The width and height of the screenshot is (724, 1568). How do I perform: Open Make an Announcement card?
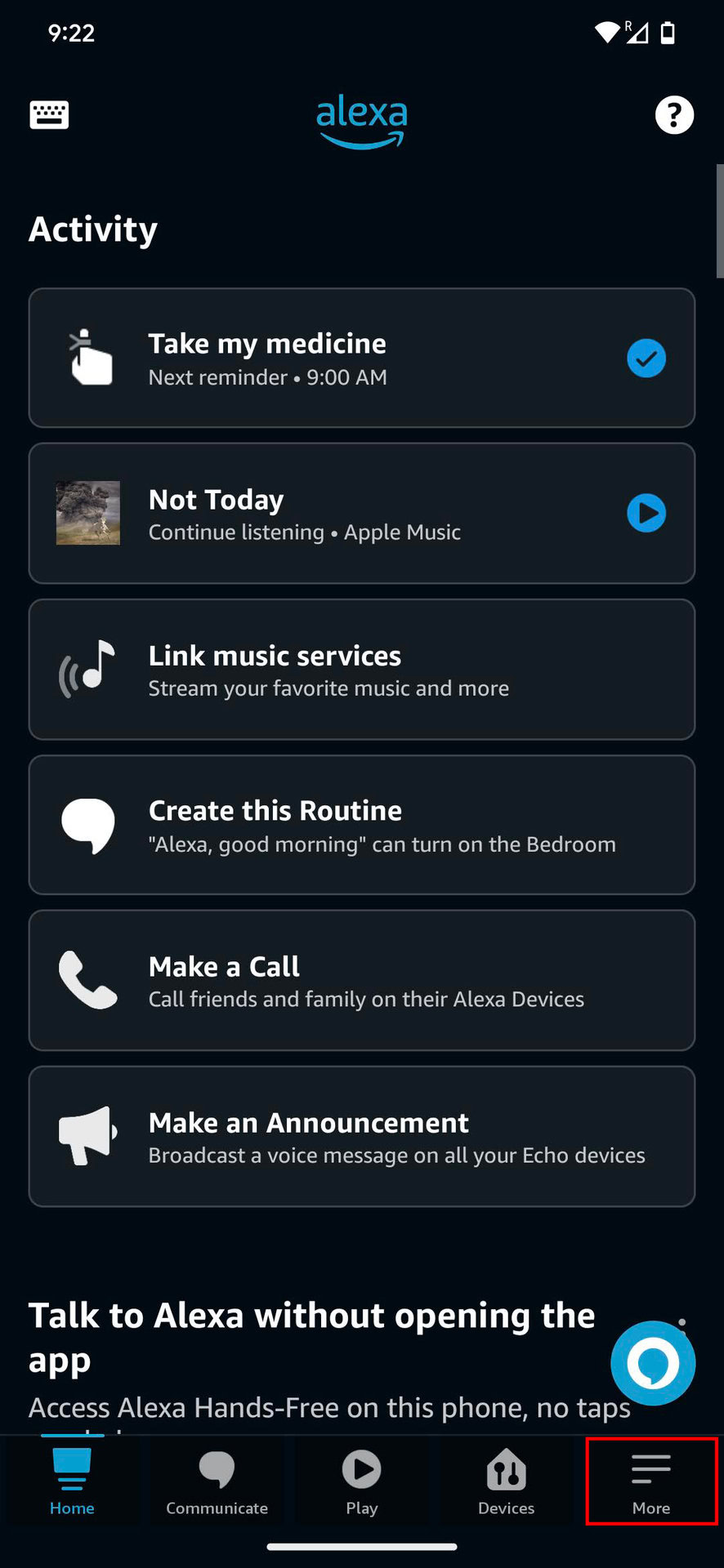tap(361, 1137)
